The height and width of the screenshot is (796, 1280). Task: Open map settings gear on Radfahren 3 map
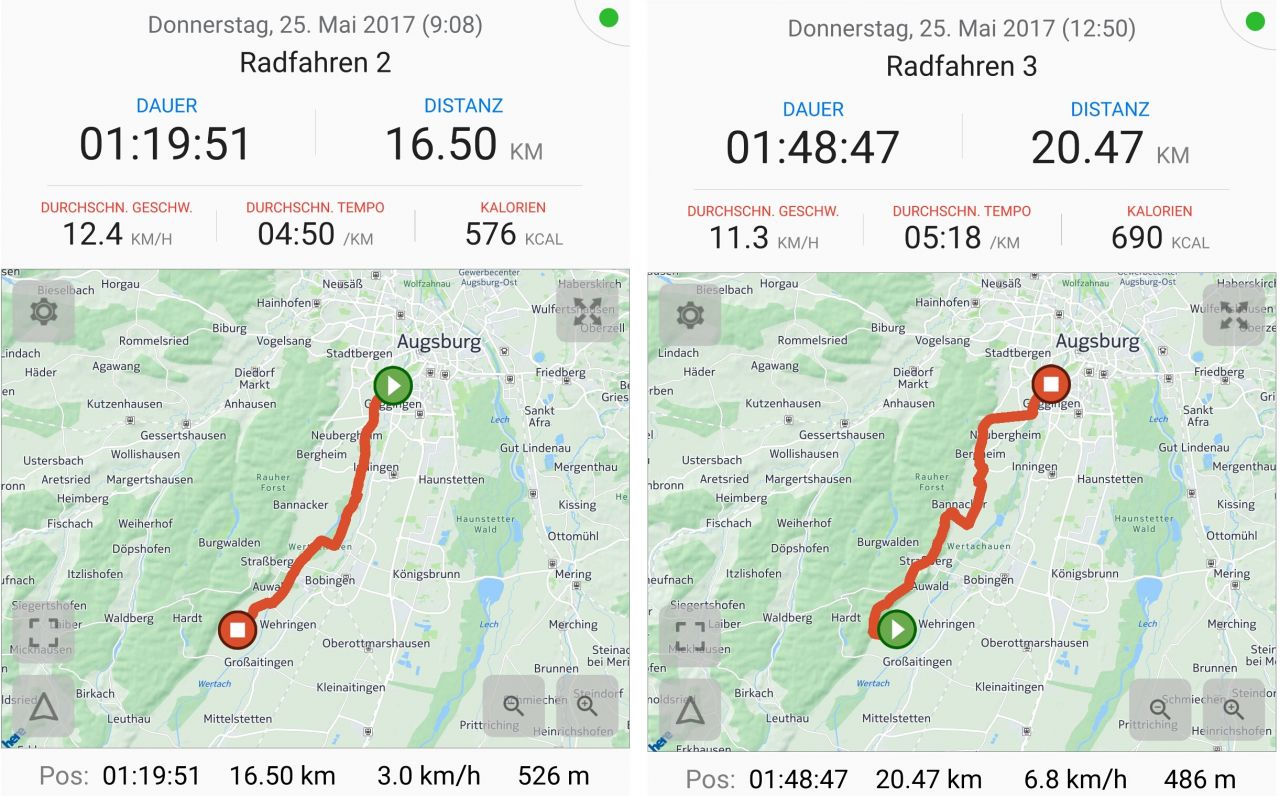click(690, 315)
